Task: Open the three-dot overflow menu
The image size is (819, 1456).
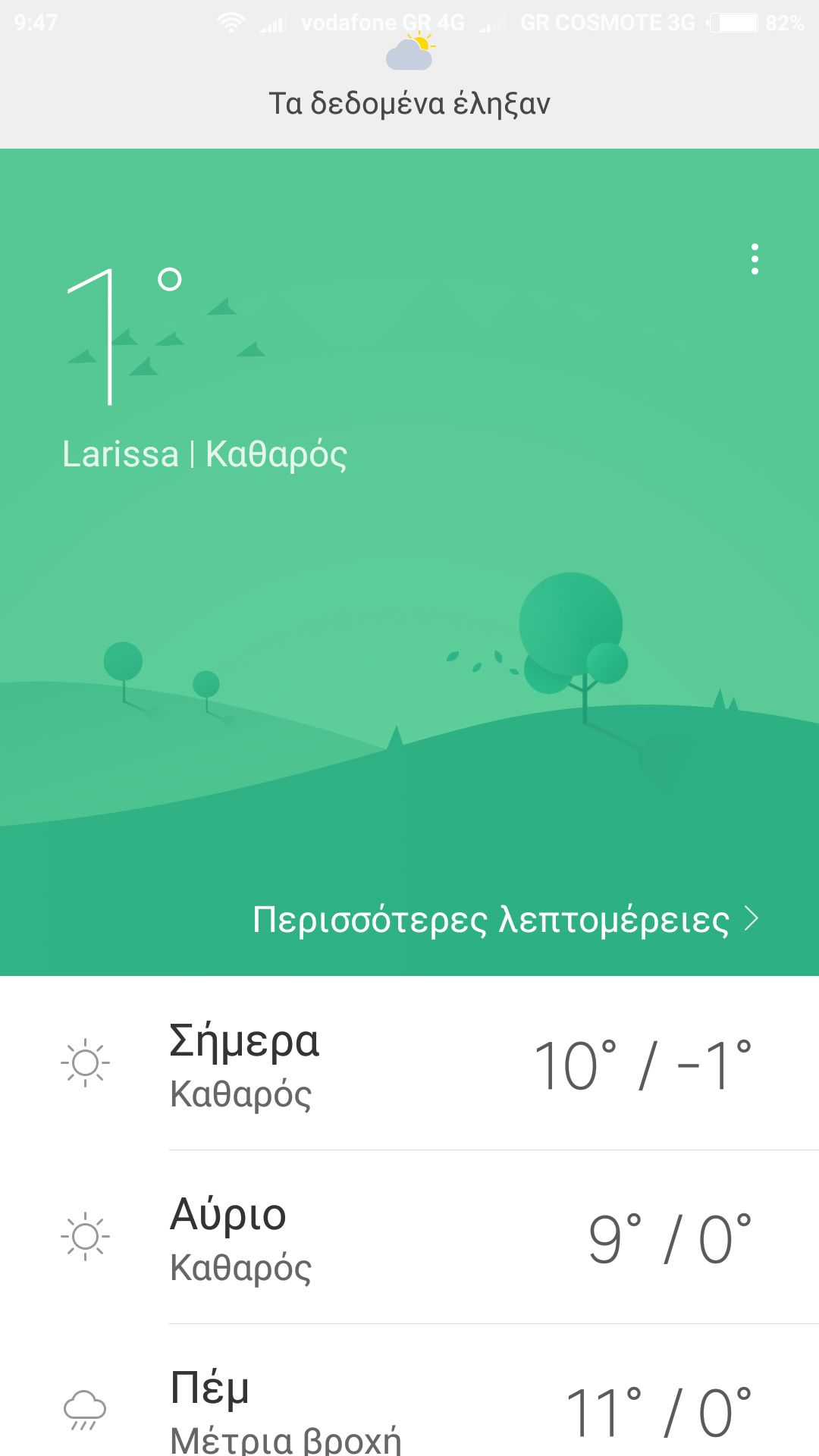Action: coord(754,259)
